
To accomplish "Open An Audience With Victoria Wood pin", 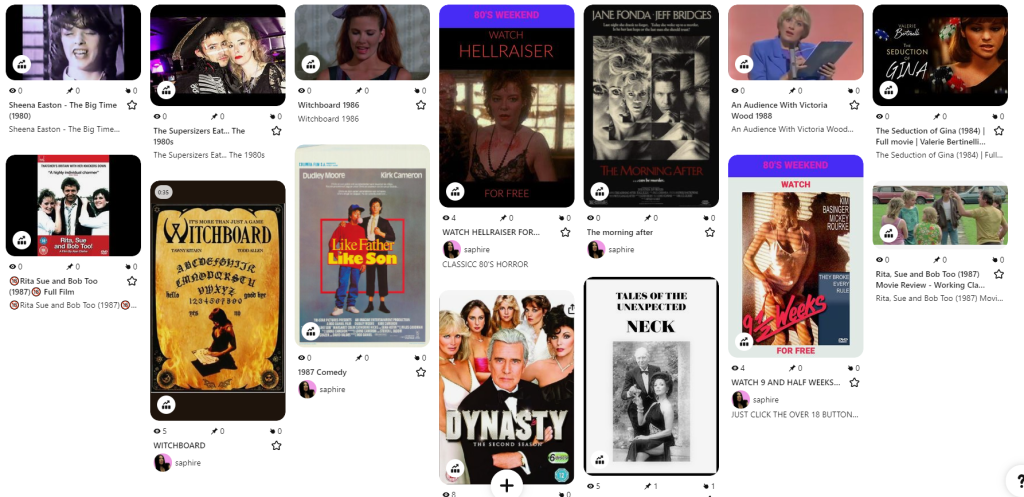I will pos(795,41).
